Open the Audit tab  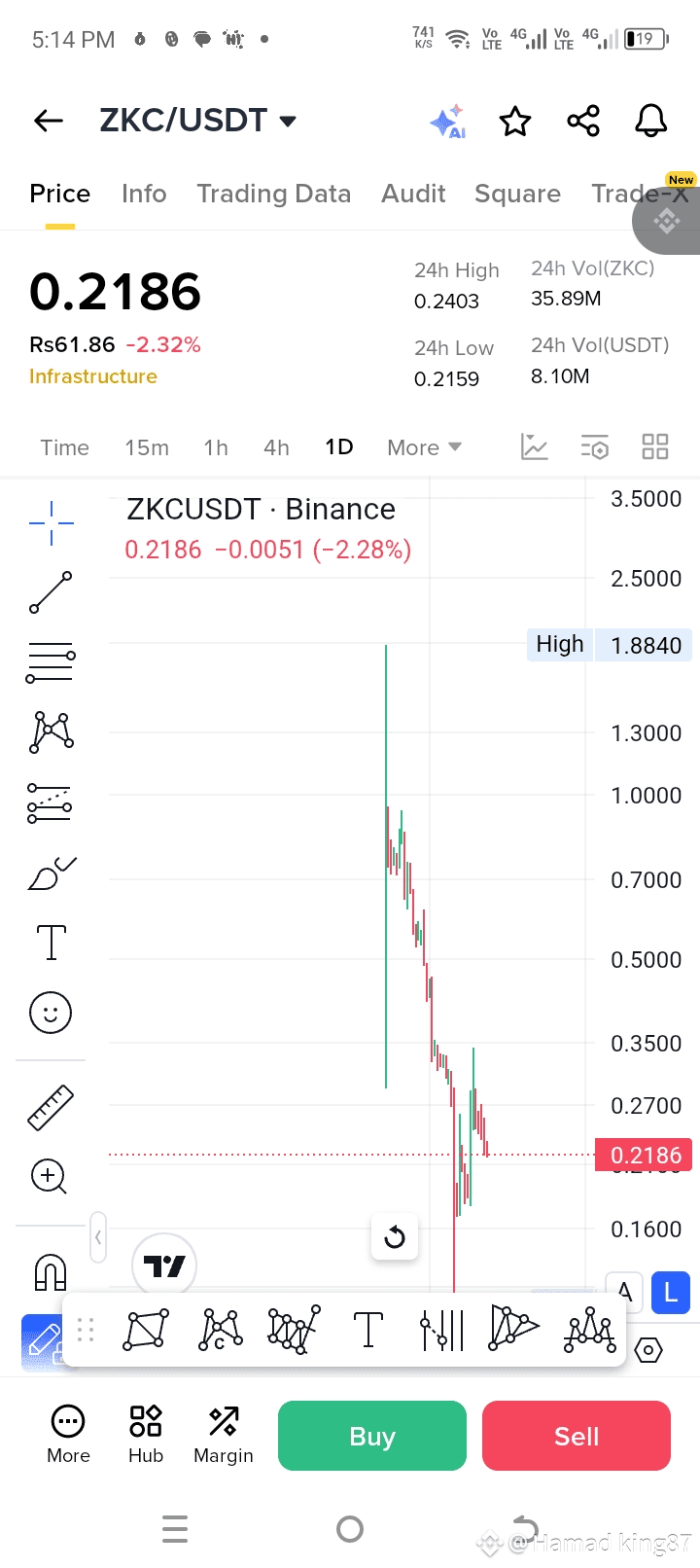(x=413, y=194)
